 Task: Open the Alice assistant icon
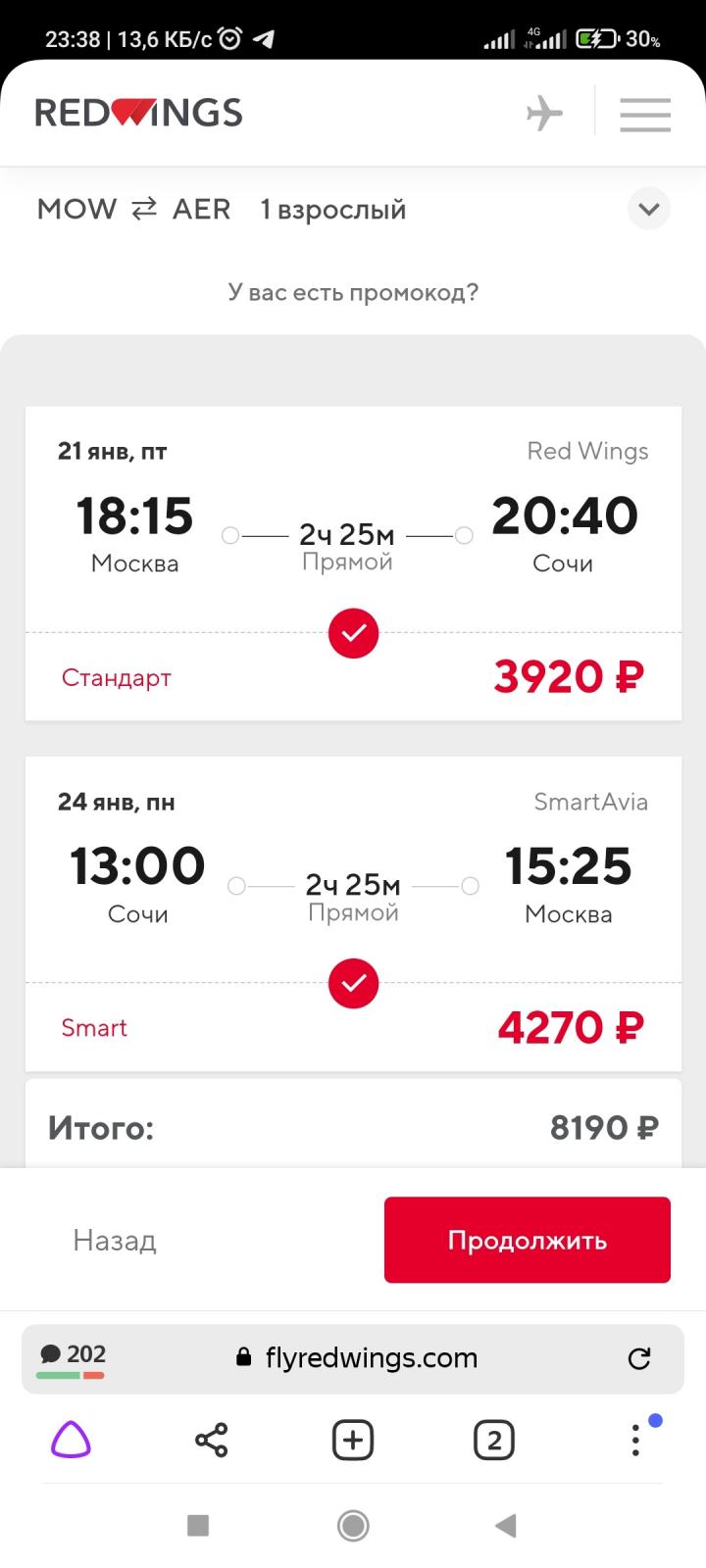point(71,1441)
